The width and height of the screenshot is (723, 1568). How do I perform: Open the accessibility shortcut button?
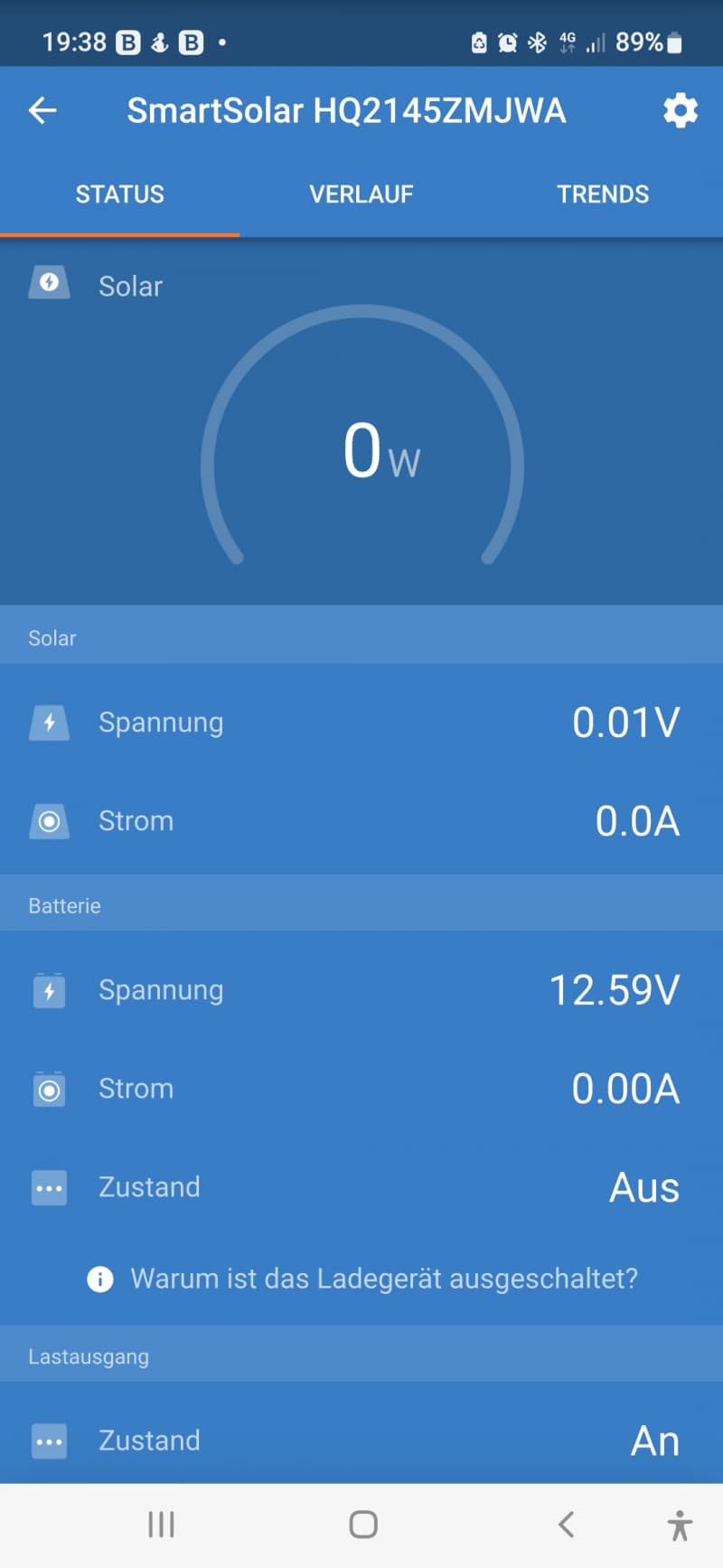(x=680, y=1525)
